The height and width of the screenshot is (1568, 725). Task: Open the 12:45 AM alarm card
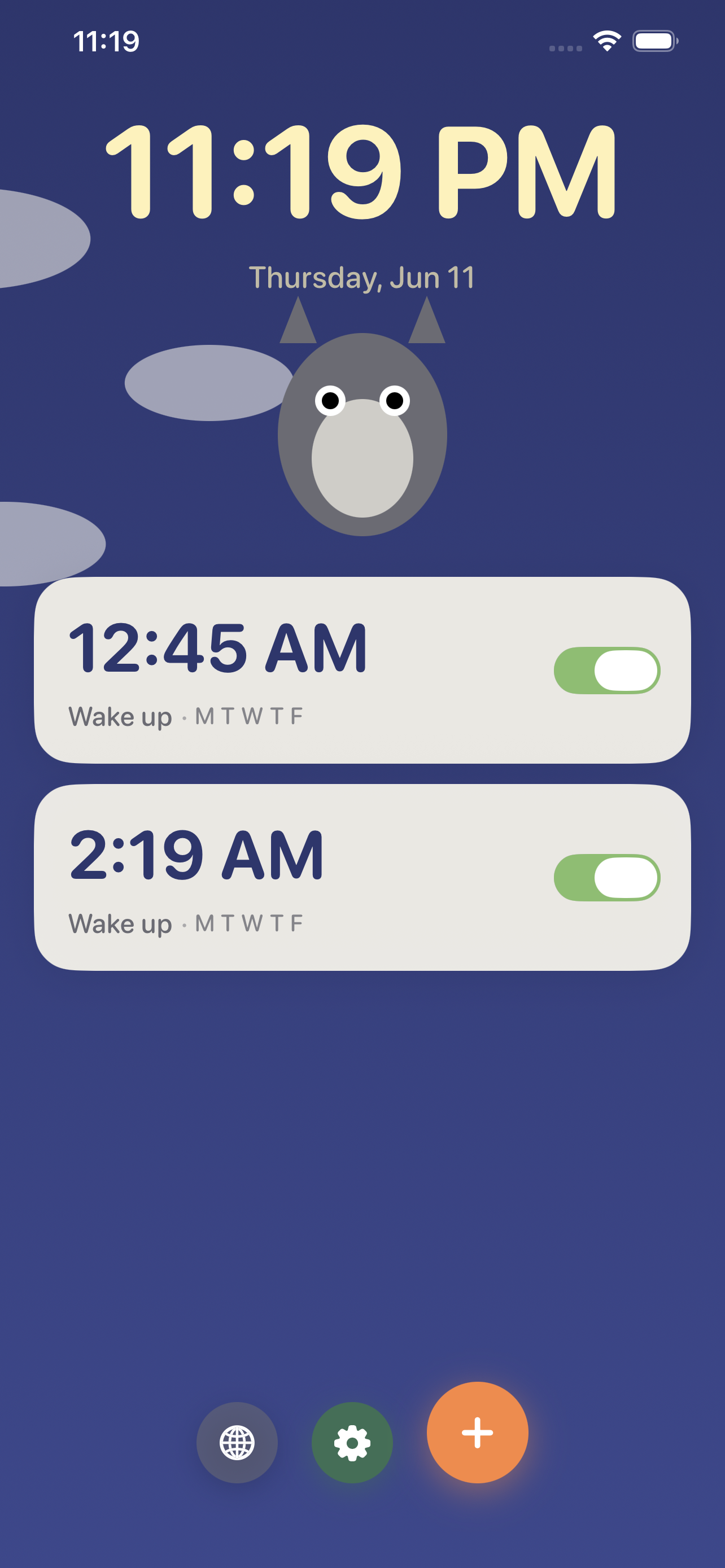pos(362,670)
